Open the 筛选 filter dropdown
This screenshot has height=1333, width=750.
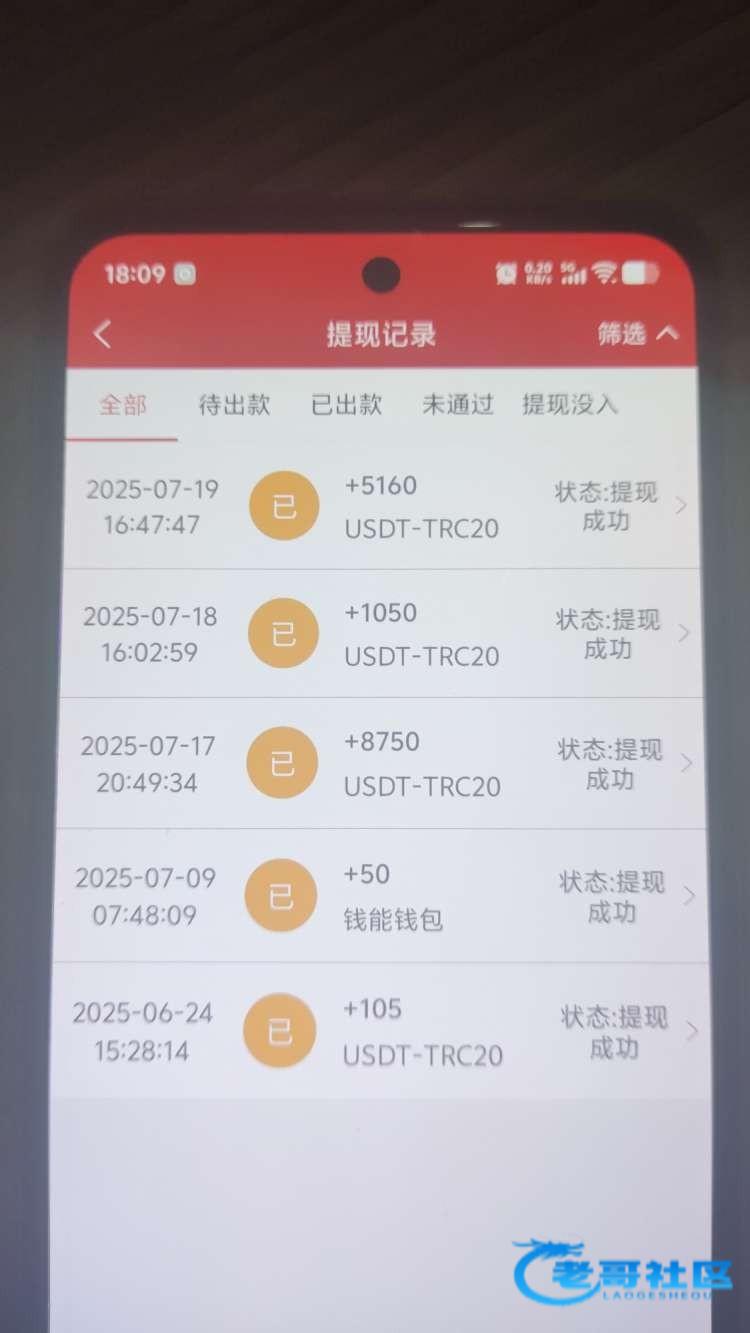pyautogui.click(x=637, y=334)
